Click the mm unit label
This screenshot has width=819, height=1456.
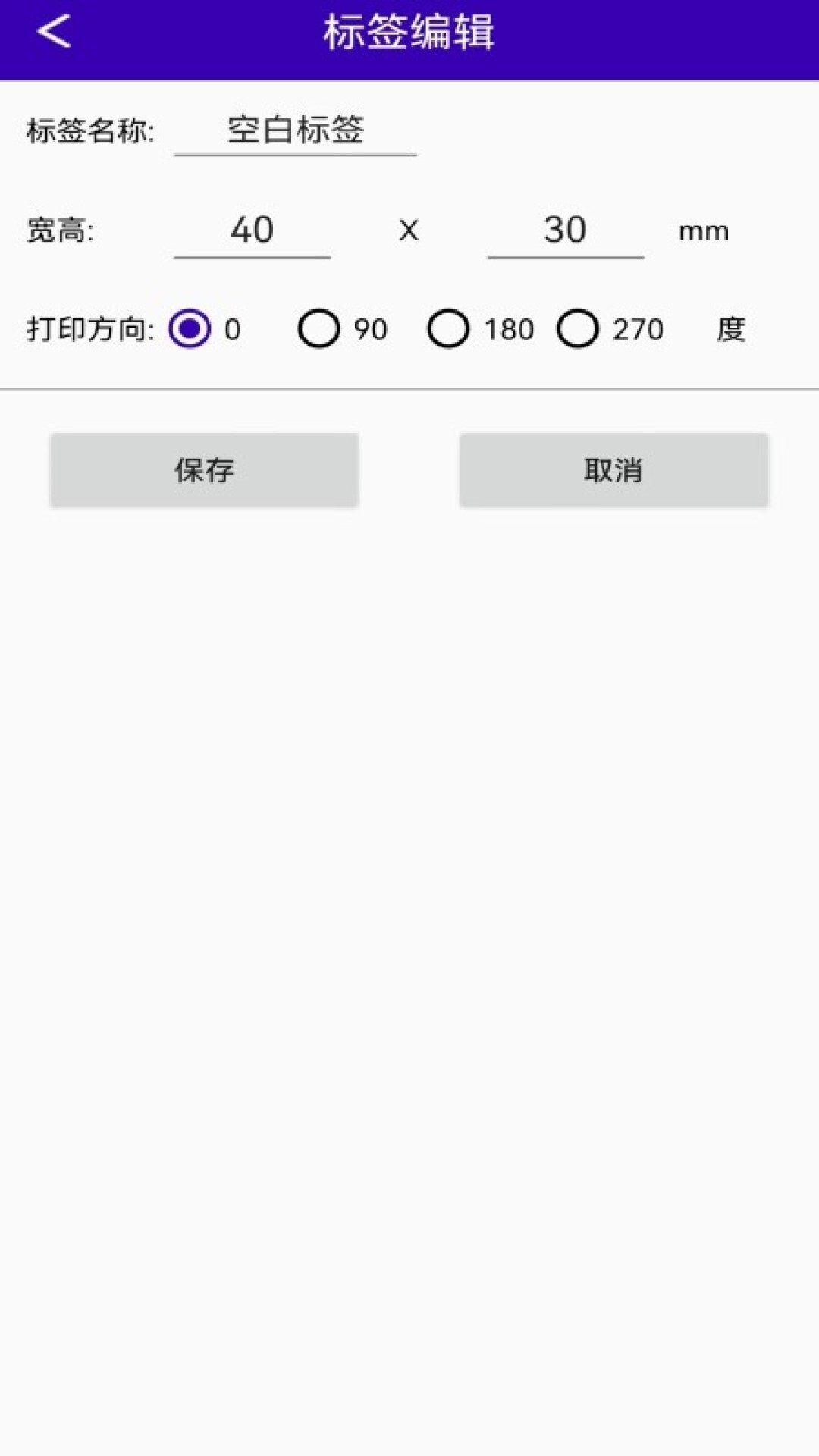(701, 233)
